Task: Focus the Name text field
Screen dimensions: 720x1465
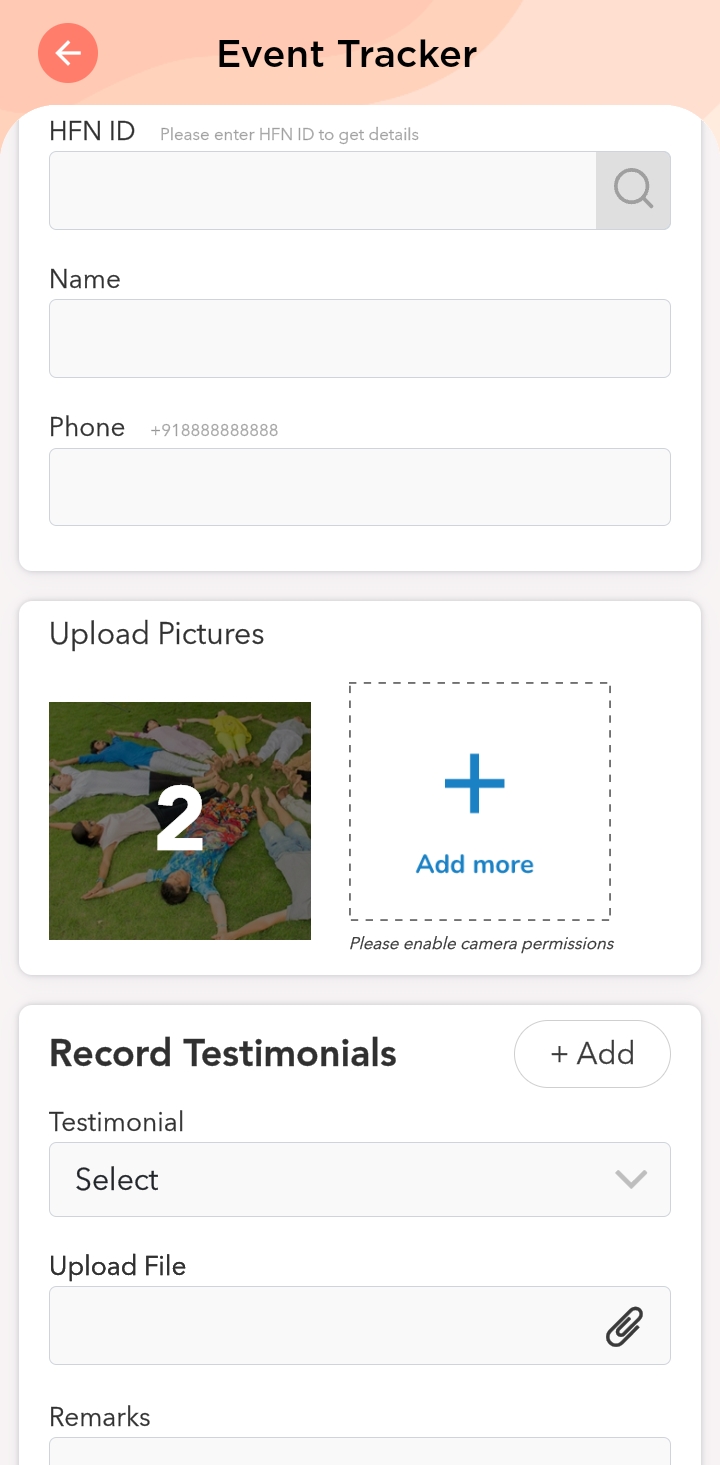Action: 359,338
